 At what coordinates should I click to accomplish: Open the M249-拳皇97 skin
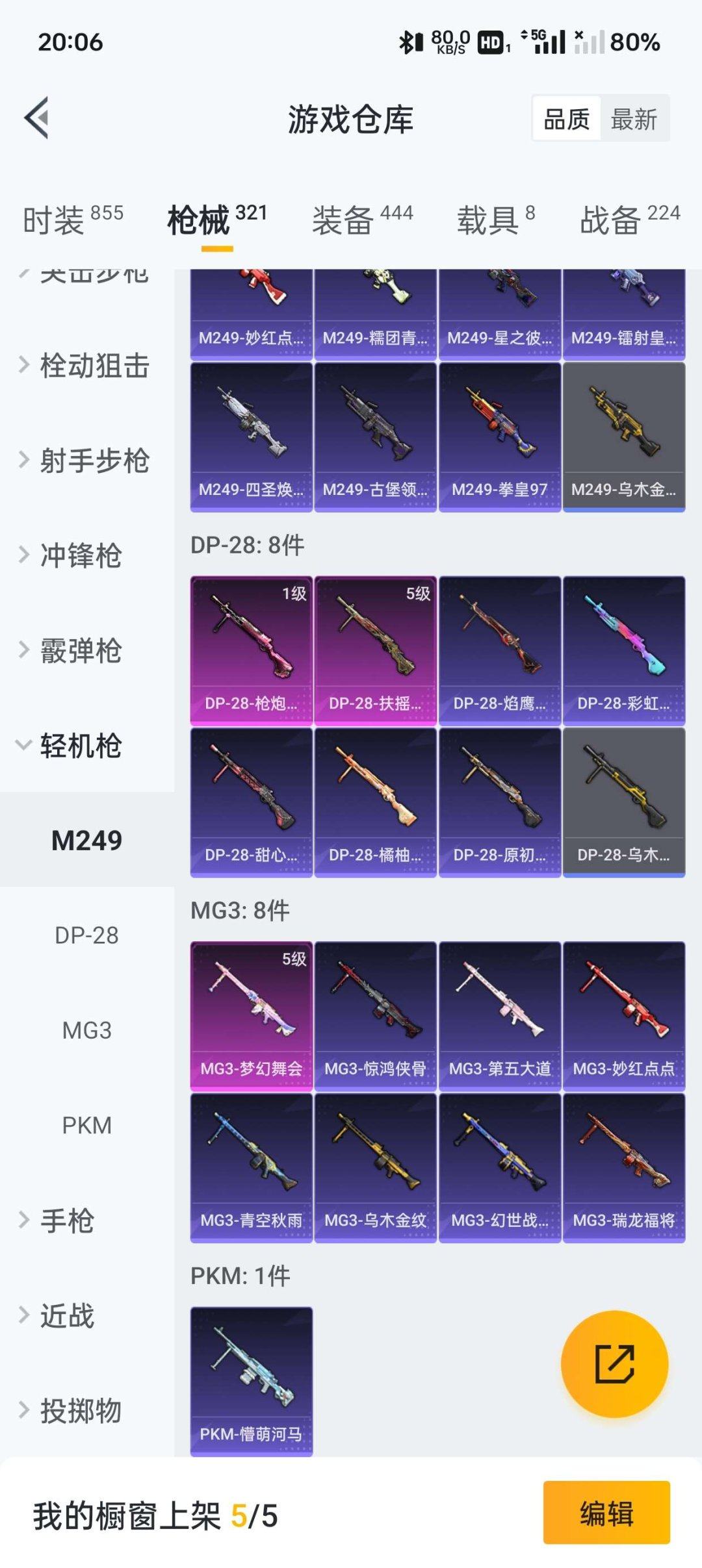coord(499,437)
